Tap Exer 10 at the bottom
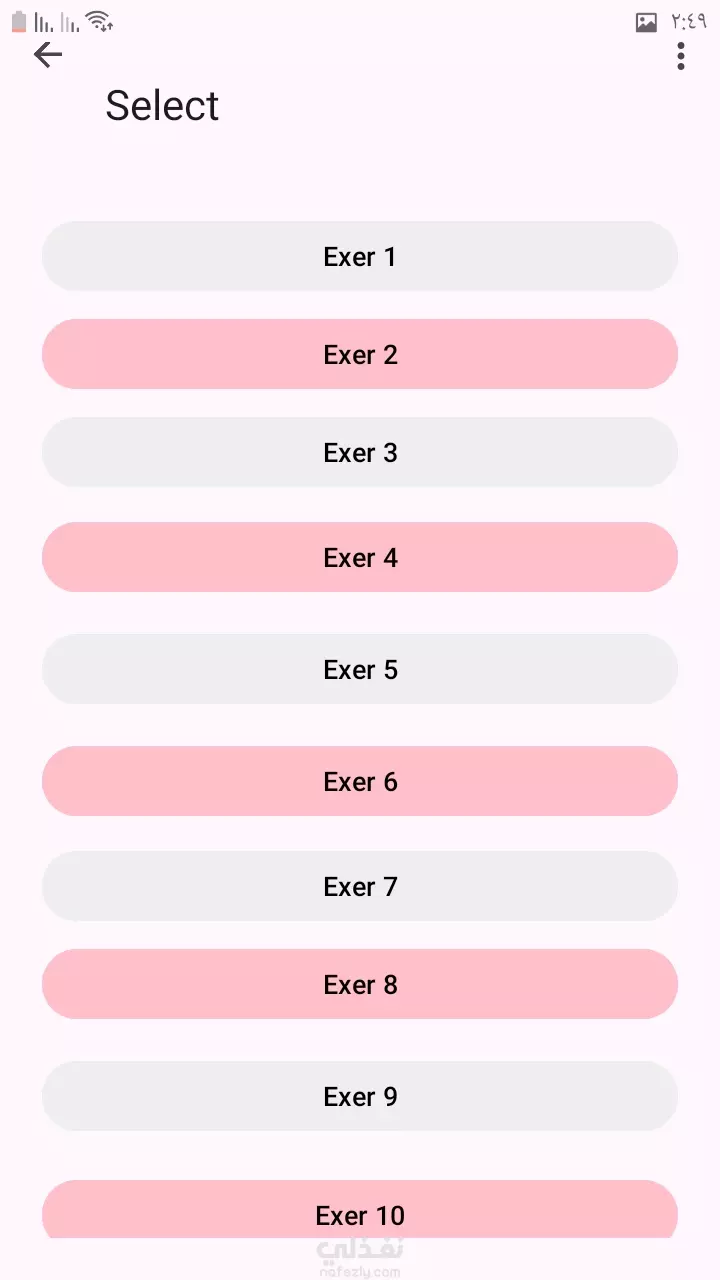This screenshot has height=1280, width=720. (x=360, y=1210)
